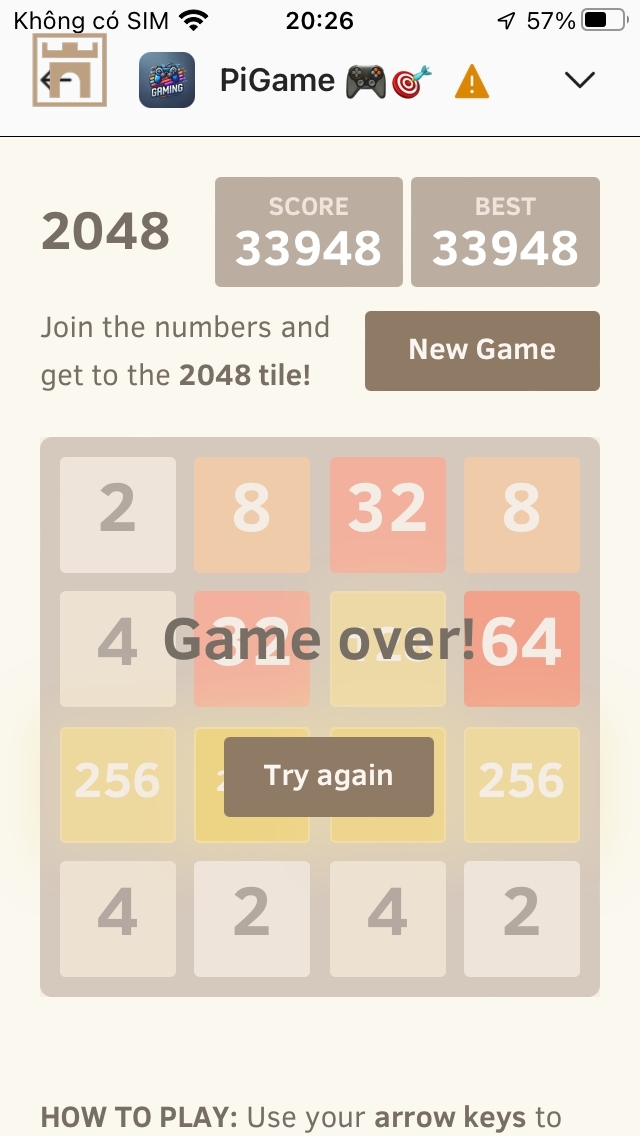This screenshot has width=640, height=1136.
Task: Expand the chevron dropdown in header
Action: tap(580, 80)
